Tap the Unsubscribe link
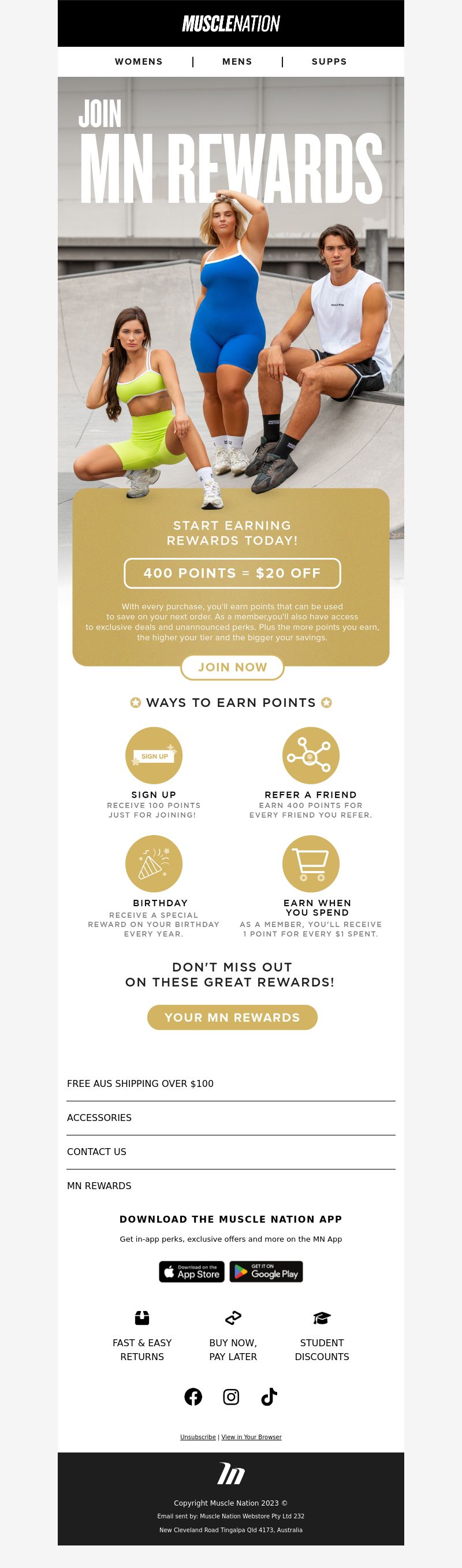This screenshot has width=462, height=1568. coord(198,1437)
